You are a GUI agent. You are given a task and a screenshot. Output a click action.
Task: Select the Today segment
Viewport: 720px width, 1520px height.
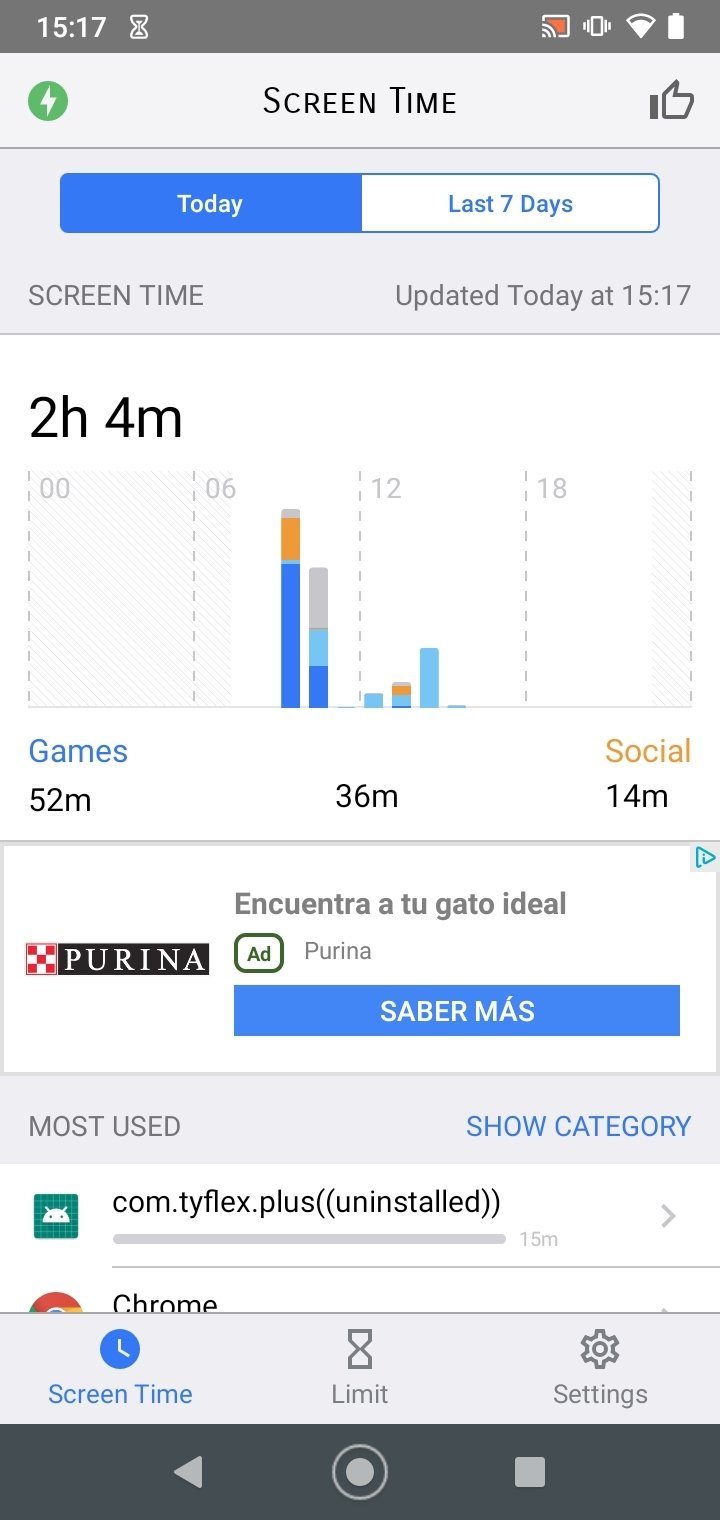(x=210, y=204)
